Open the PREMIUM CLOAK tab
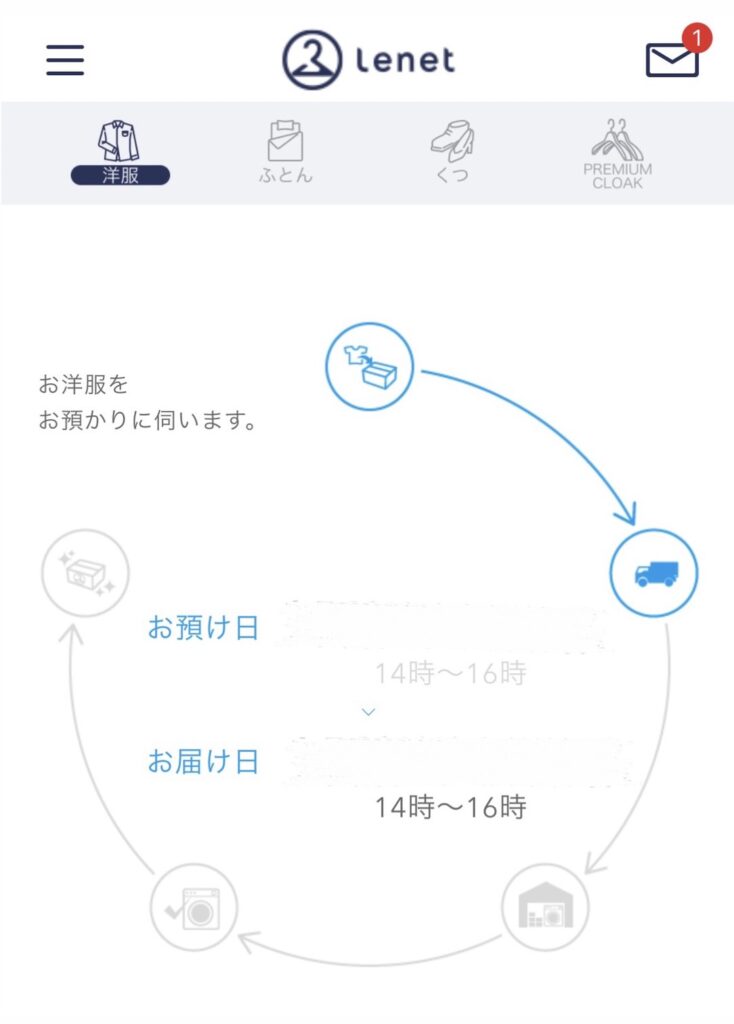The image size is (734, 1024). click(x=617, y=153)
